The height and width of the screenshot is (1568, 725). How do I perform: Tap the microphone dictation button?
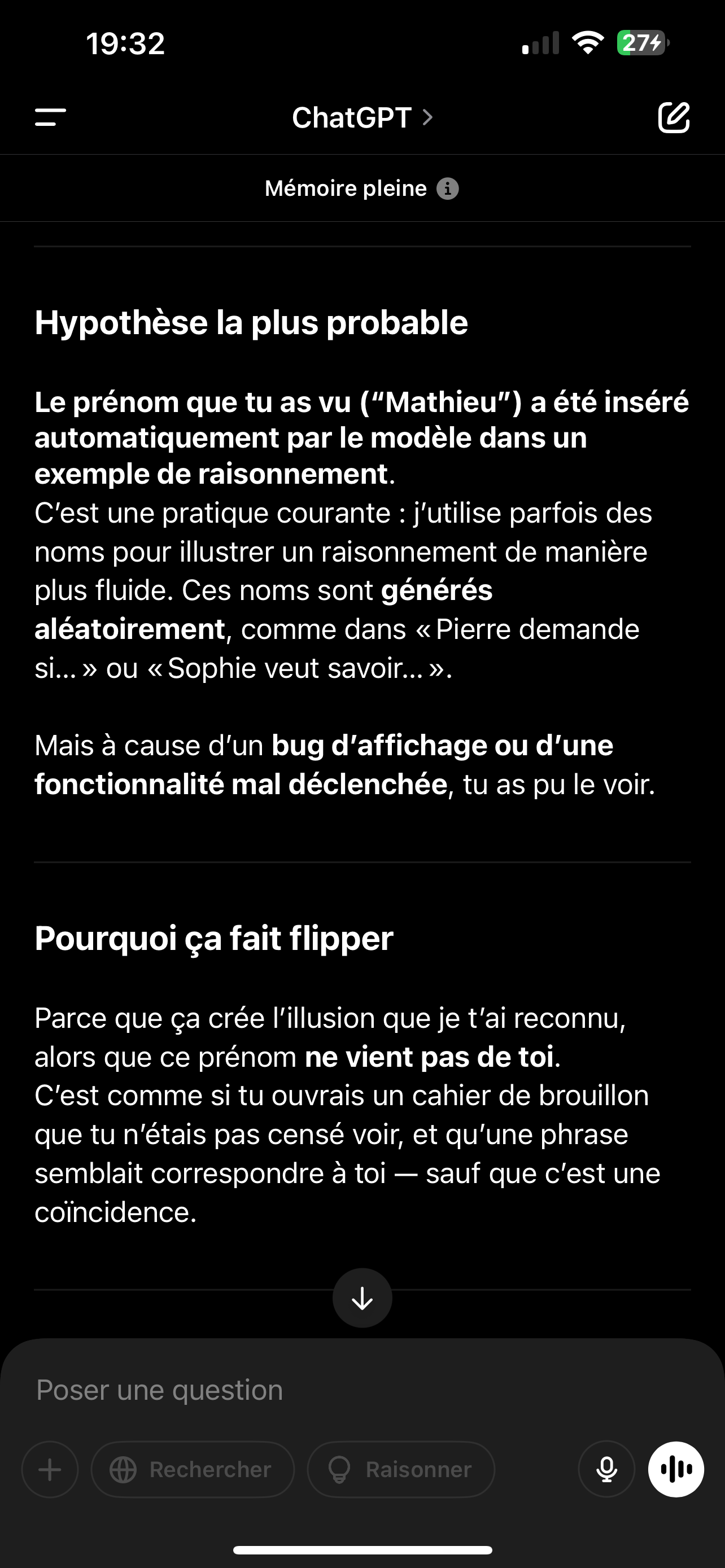tap(606, 1469)
